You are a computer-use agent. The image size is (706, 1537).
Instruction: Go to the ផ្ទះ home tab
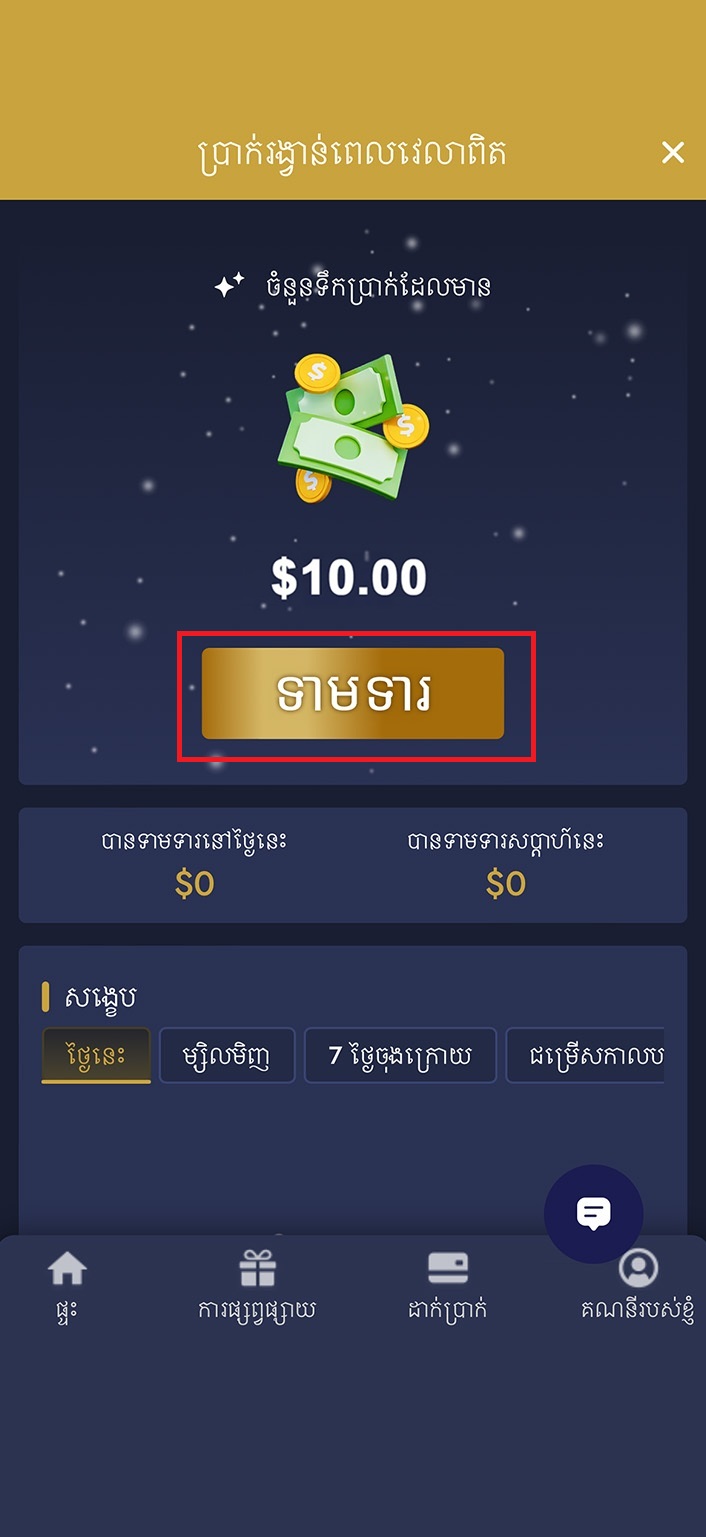(67, 1285)
